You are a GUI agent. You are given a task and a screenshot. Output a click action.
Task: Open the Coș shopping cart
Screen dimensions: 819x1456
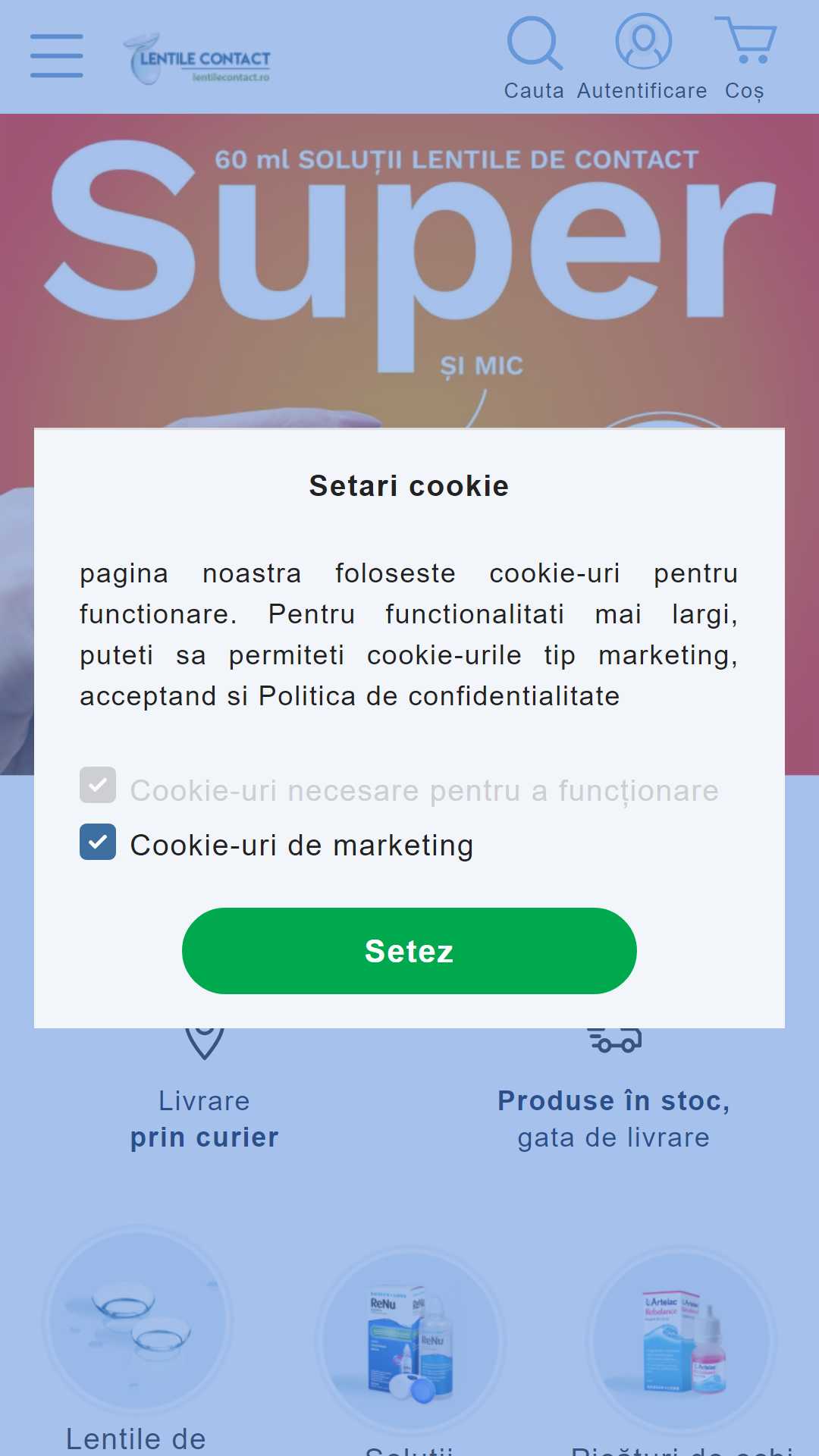coord(745,58)
